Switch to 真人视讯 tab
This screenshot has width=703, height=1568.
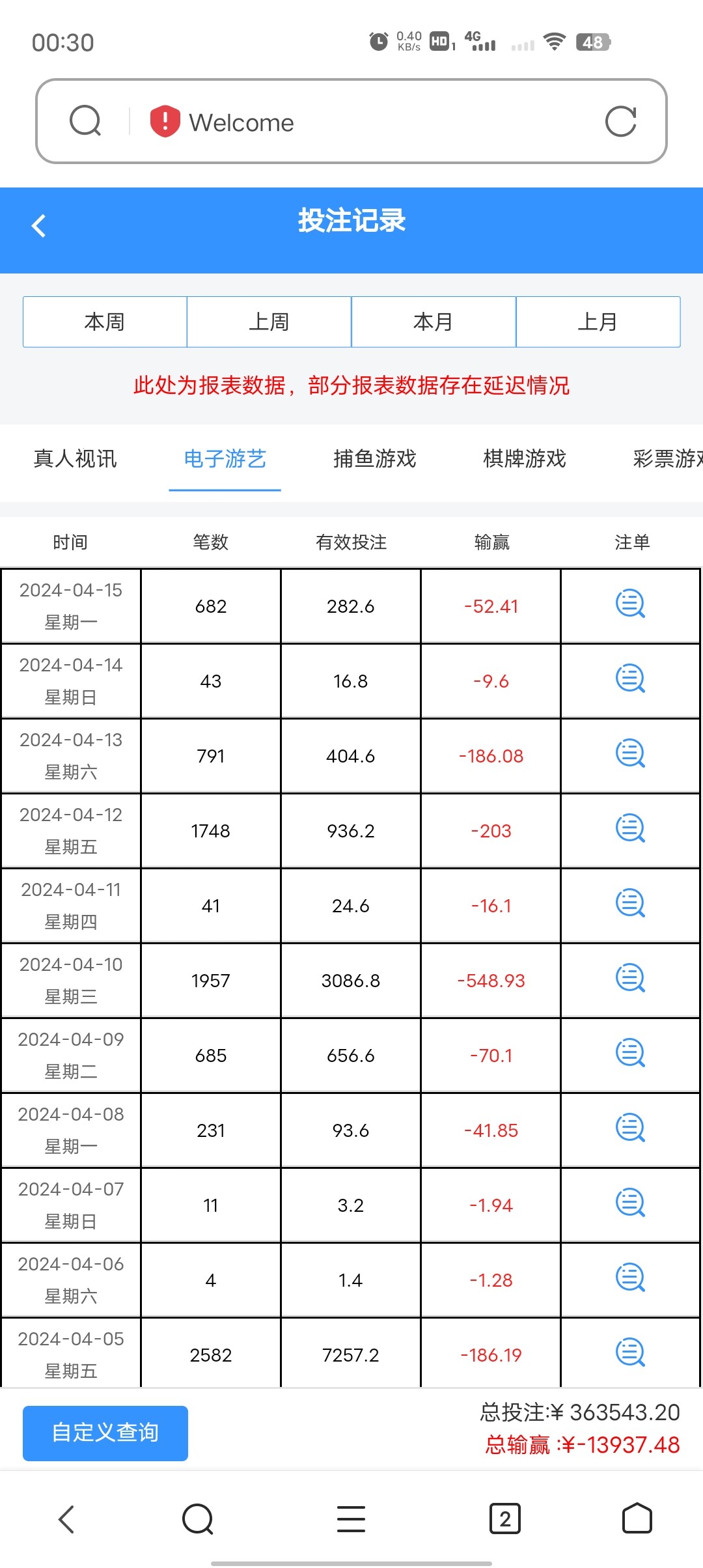pos(76,459)
